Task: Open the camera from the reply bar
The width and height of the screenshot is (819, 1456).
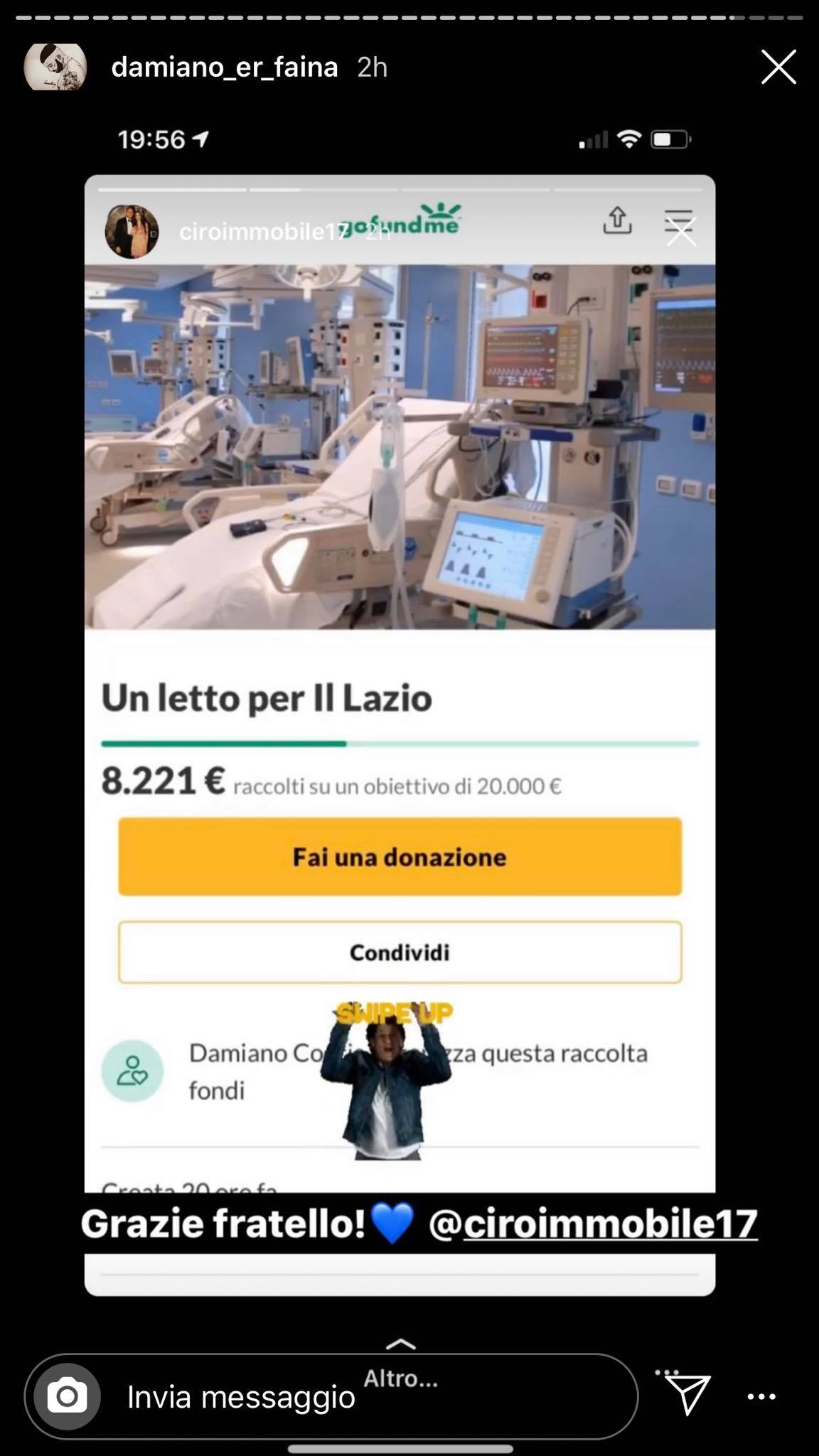Action: click(67, 1396)
